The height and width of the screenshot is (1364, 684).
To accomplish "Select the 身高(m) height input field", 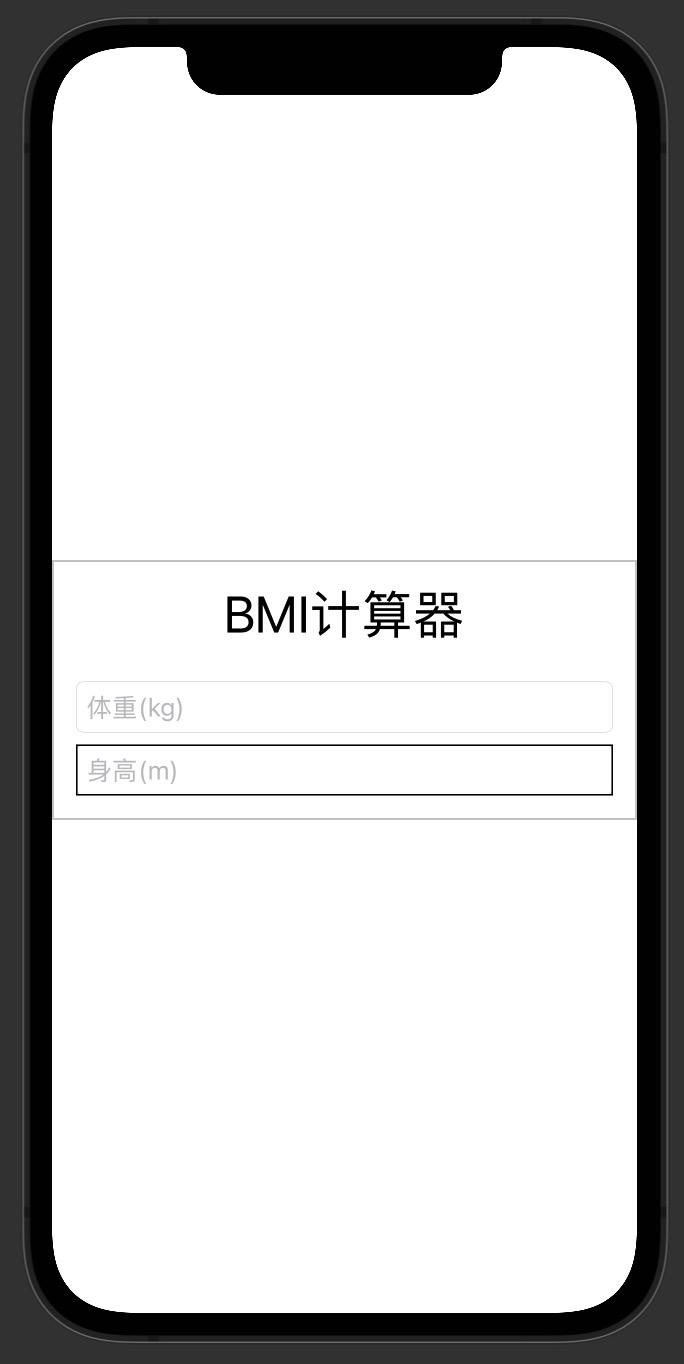I will pos(344,770).
